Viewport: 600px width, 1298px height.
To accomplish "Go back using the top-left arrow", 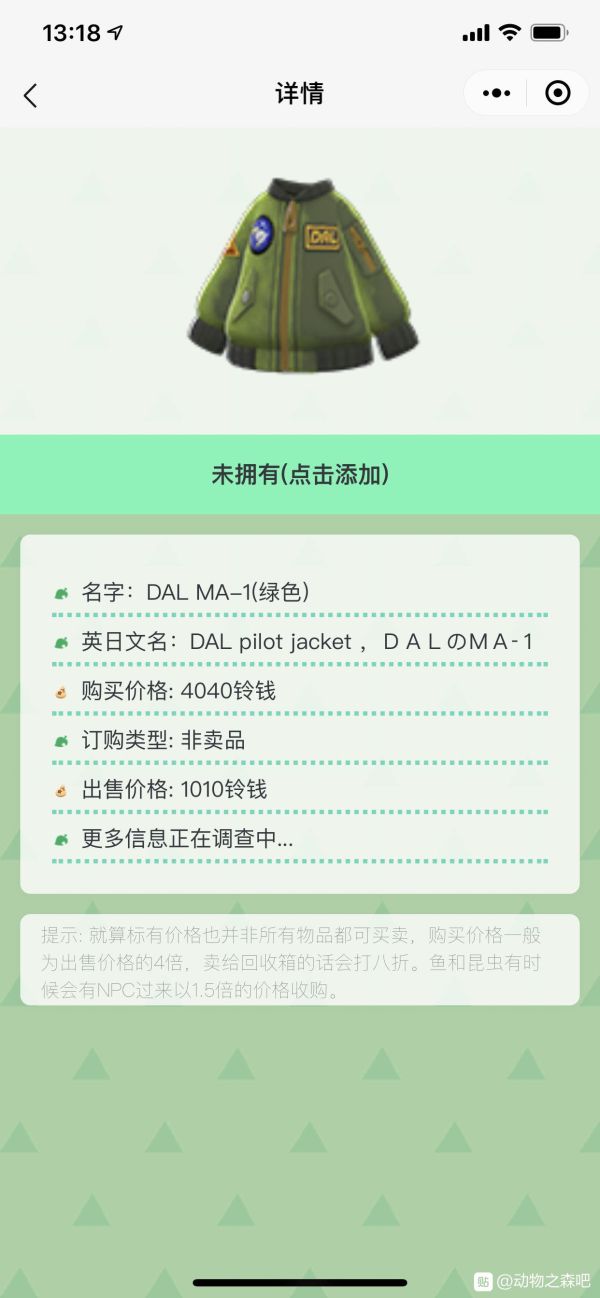I will tap(30, 95).
